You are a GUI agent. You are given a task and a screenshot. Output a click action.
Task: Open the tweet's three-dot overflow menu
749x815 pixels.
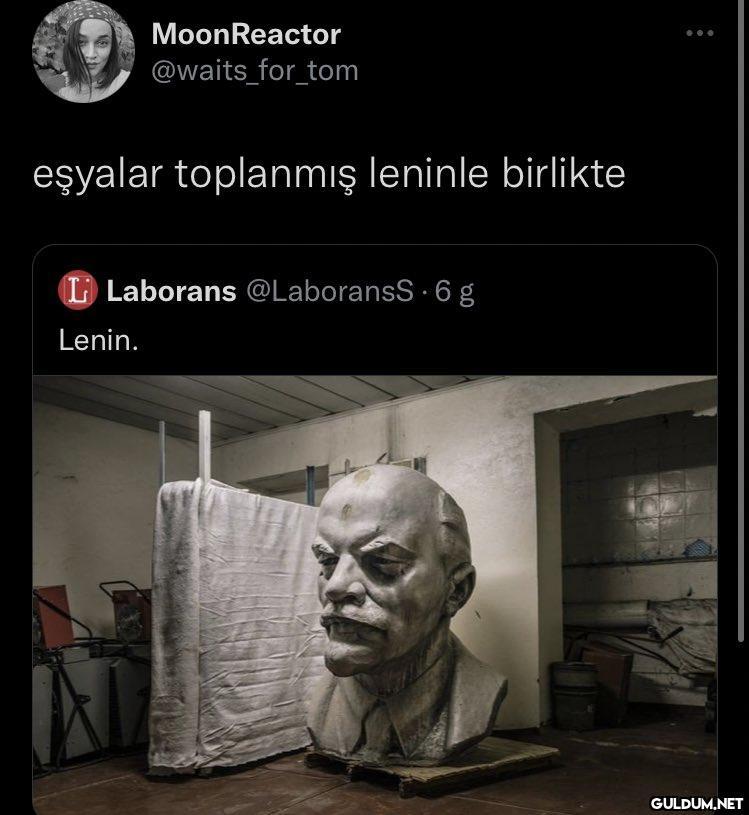(x=699, y=34)
